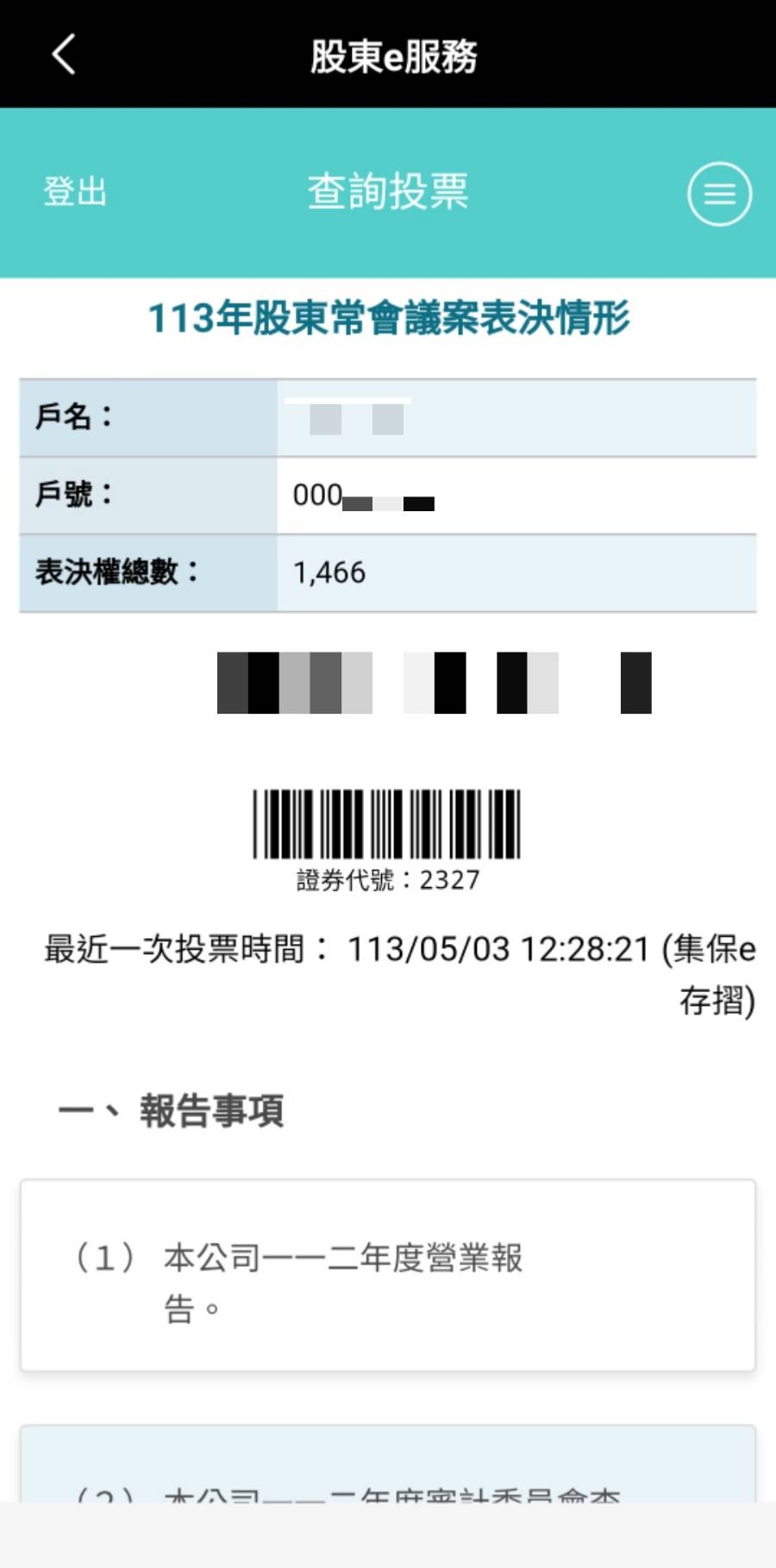Select the 表決權總數 value 1,466

[x=329, y=572]
